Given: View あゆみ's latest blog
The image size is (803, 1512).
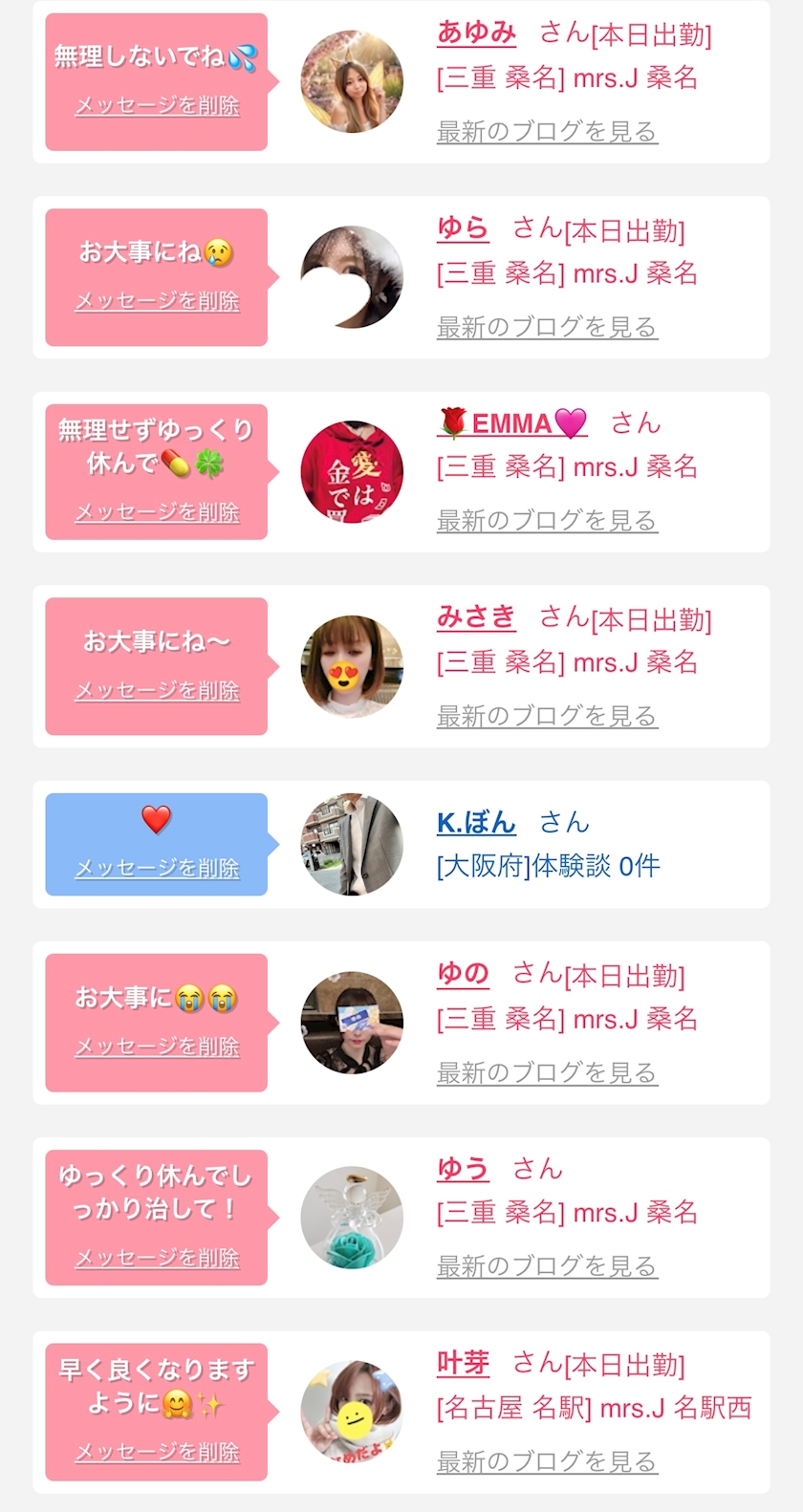Looking at the screenshot, I should 547,132.
